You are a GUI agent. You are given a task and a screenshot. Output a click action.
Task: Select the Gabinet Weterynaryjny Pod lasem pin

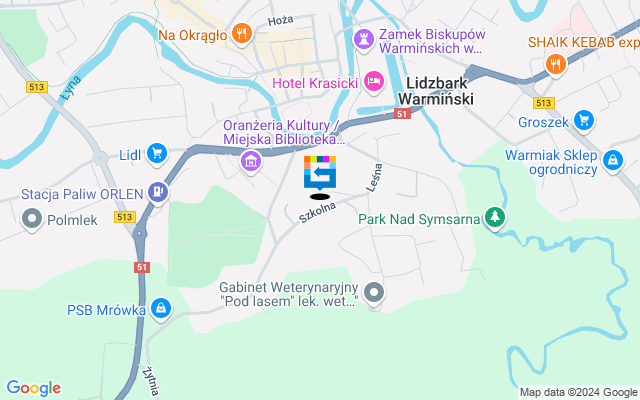tap(374, 292)
